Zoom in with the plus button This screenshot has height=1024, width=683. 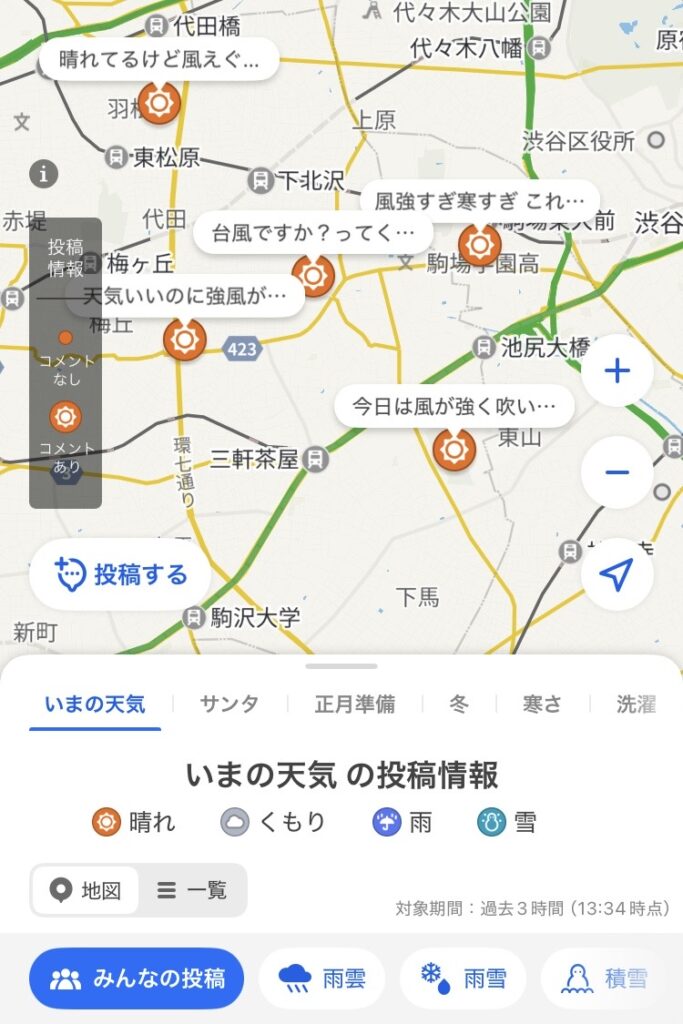pos(617,372)
